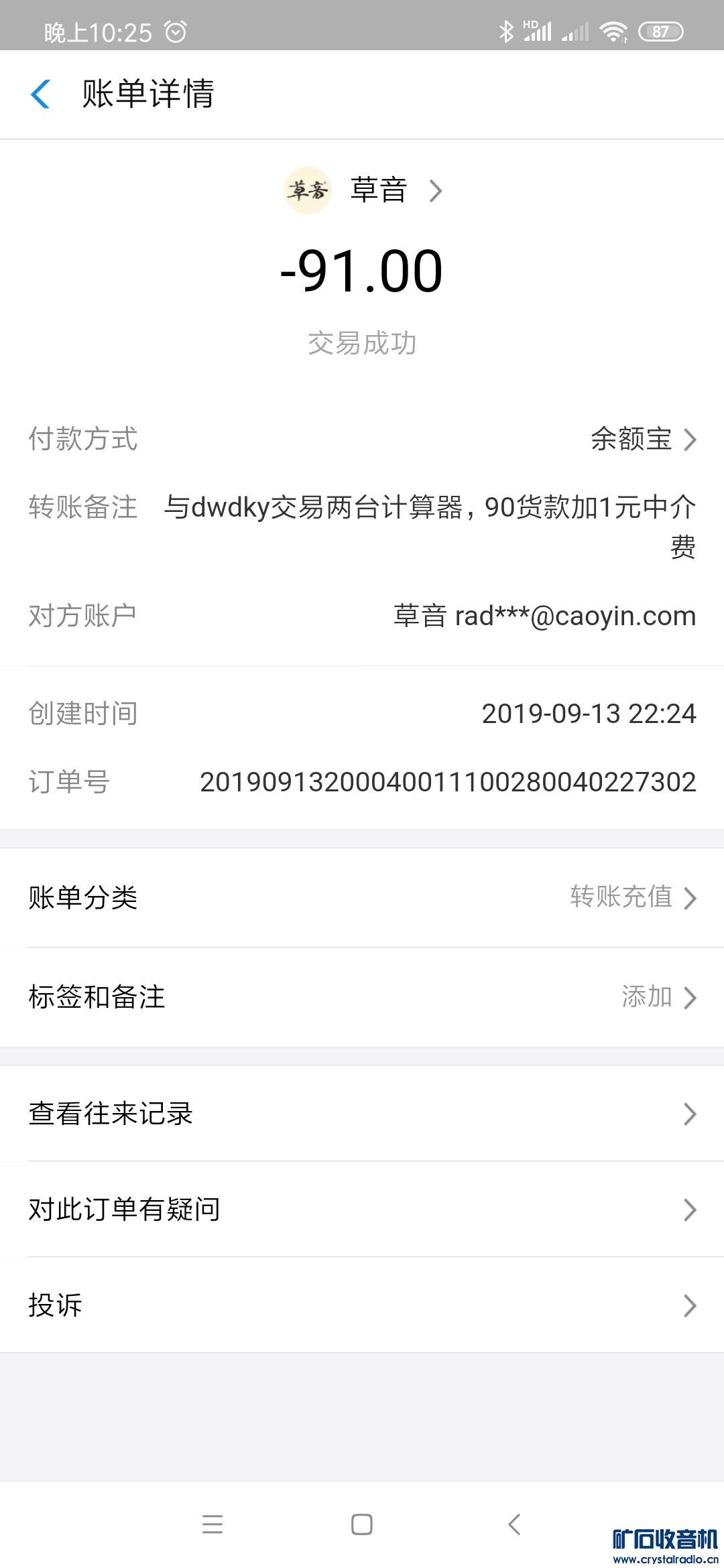This screenshot has height=1568, width=724.
Task: Tap the system home button
Action: tap(362, 1524)
